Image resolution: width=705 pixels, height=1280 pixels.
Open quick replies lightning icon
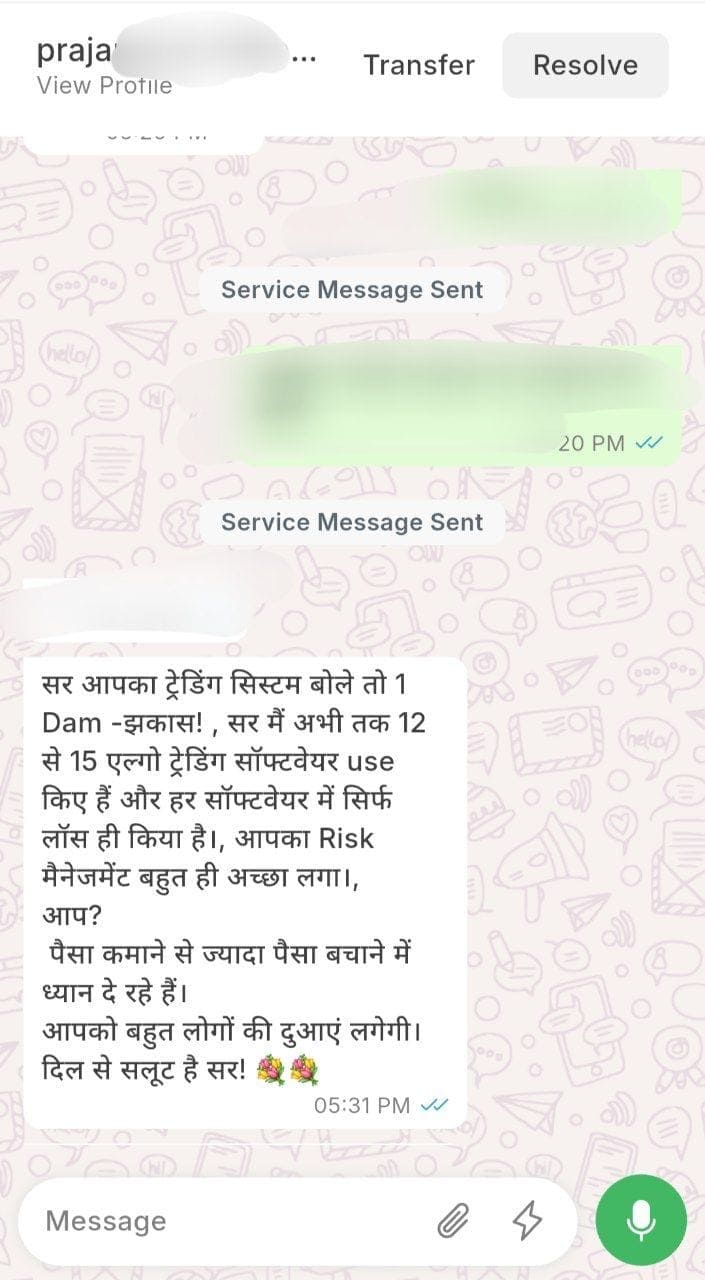pos(527,1221)
